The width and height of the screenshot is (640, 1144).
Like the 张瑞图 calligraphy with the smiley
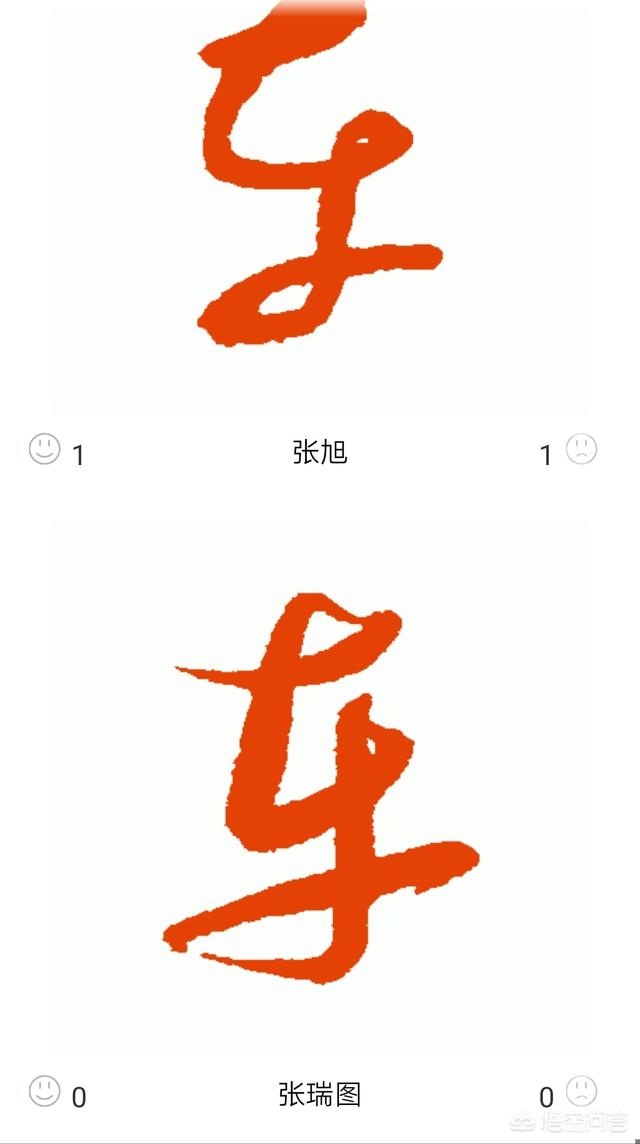(x=45, y=1091)
